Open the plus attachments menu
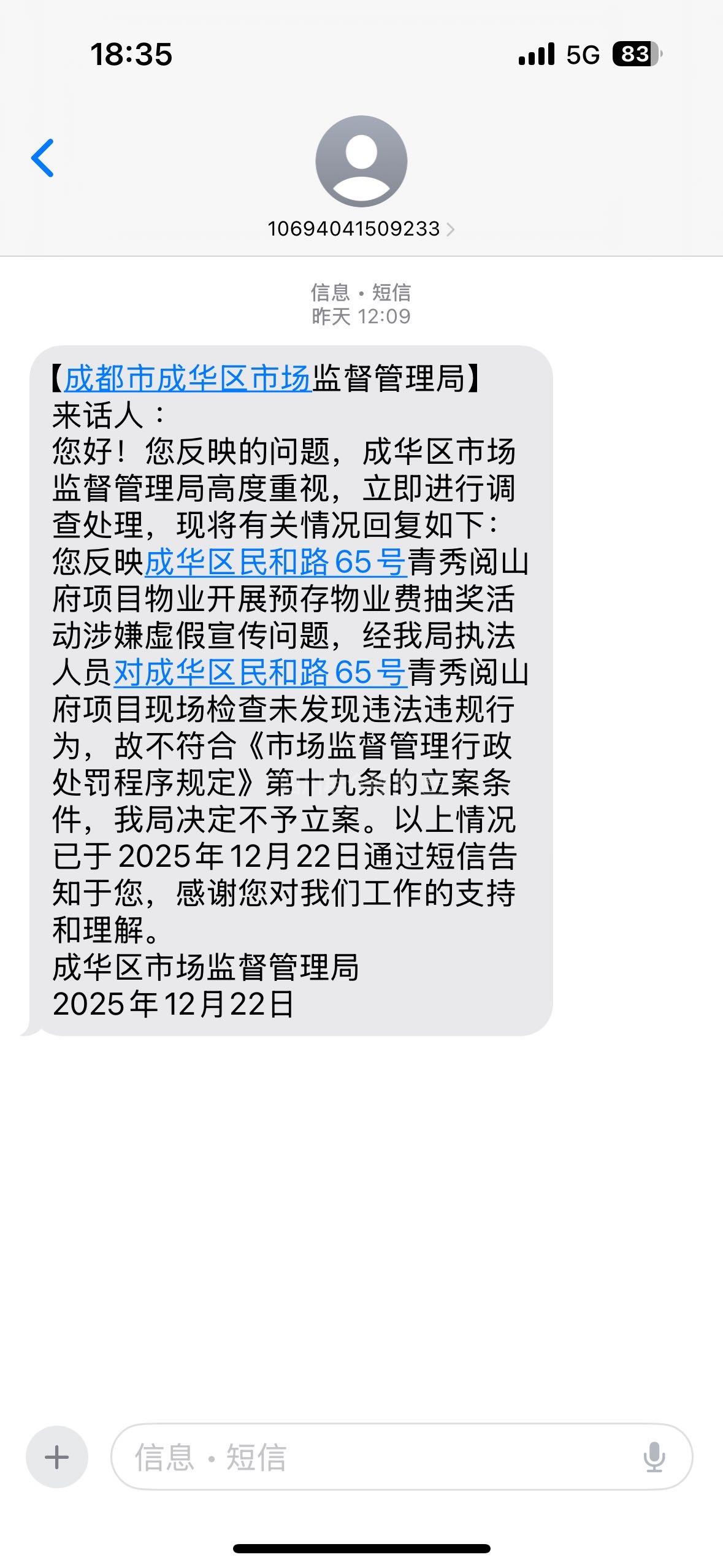The width and height of the screenshot is (723, 1568). pyautogui.click(x=56, y=1456)
